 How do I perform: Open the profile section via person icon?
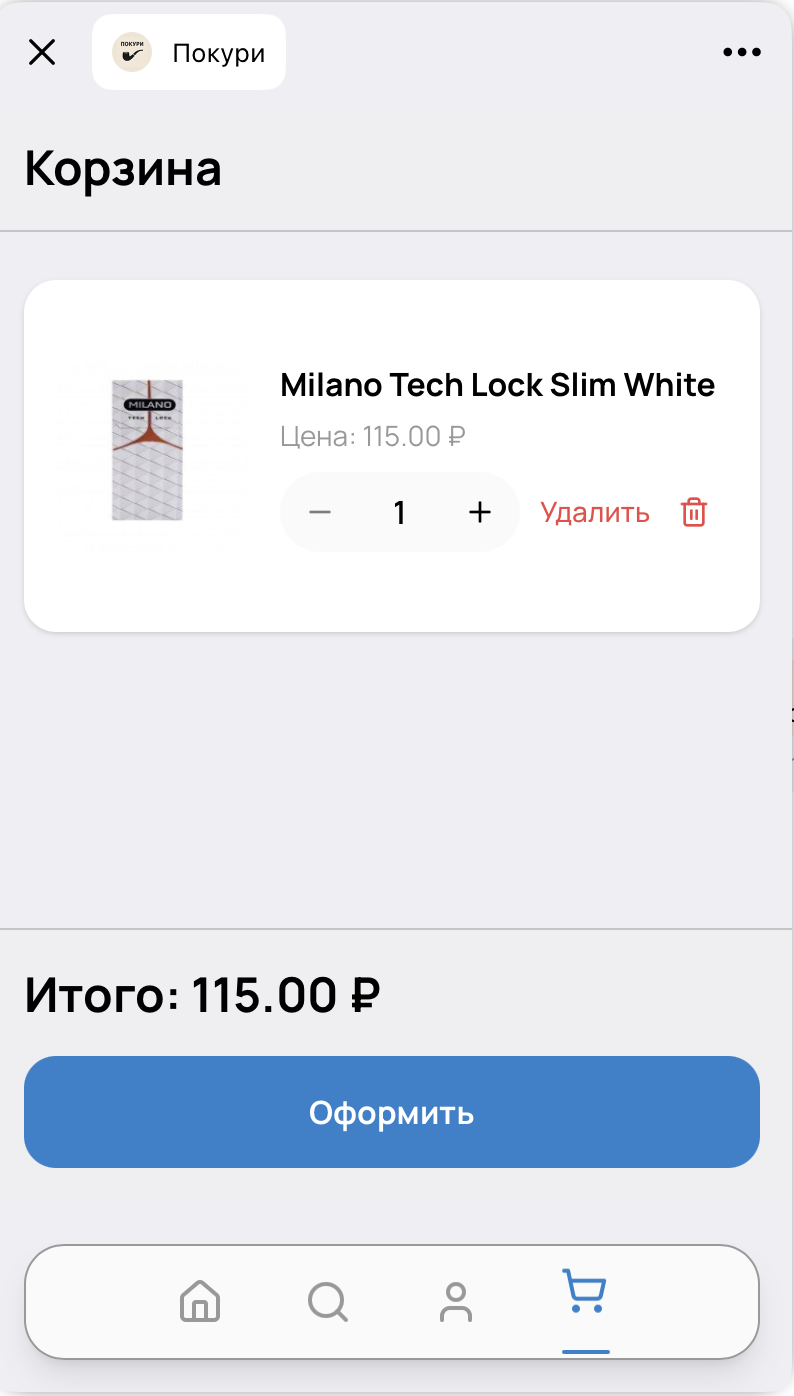[457, 1302]
